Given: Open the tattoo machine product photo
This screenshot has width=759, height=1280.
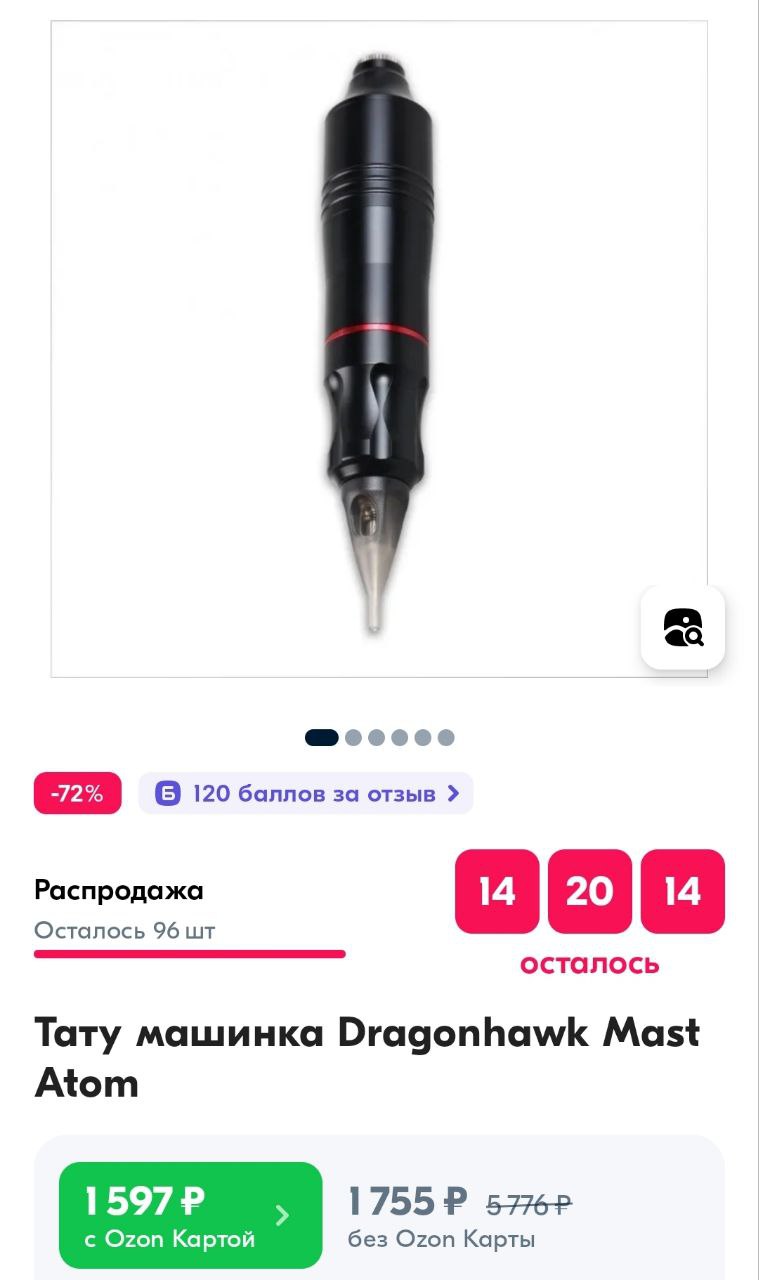Looking at the screenshot, I should click(379, 349).
